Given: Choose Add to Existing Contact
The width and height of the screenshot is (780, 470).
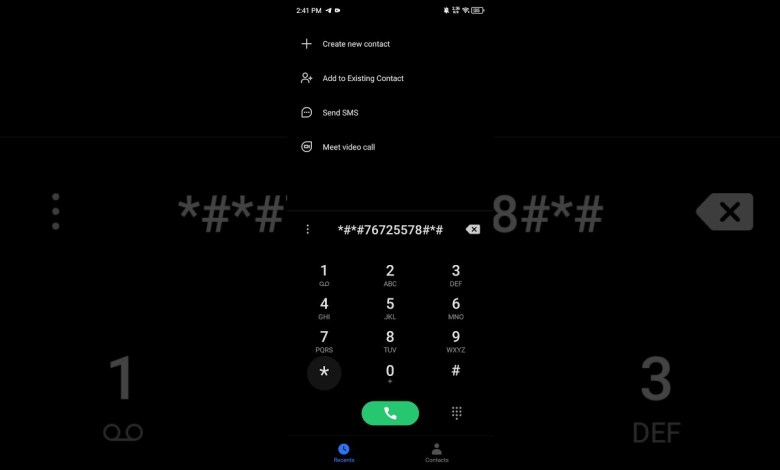Looking at the screenshot, I should tap(362, 78).
